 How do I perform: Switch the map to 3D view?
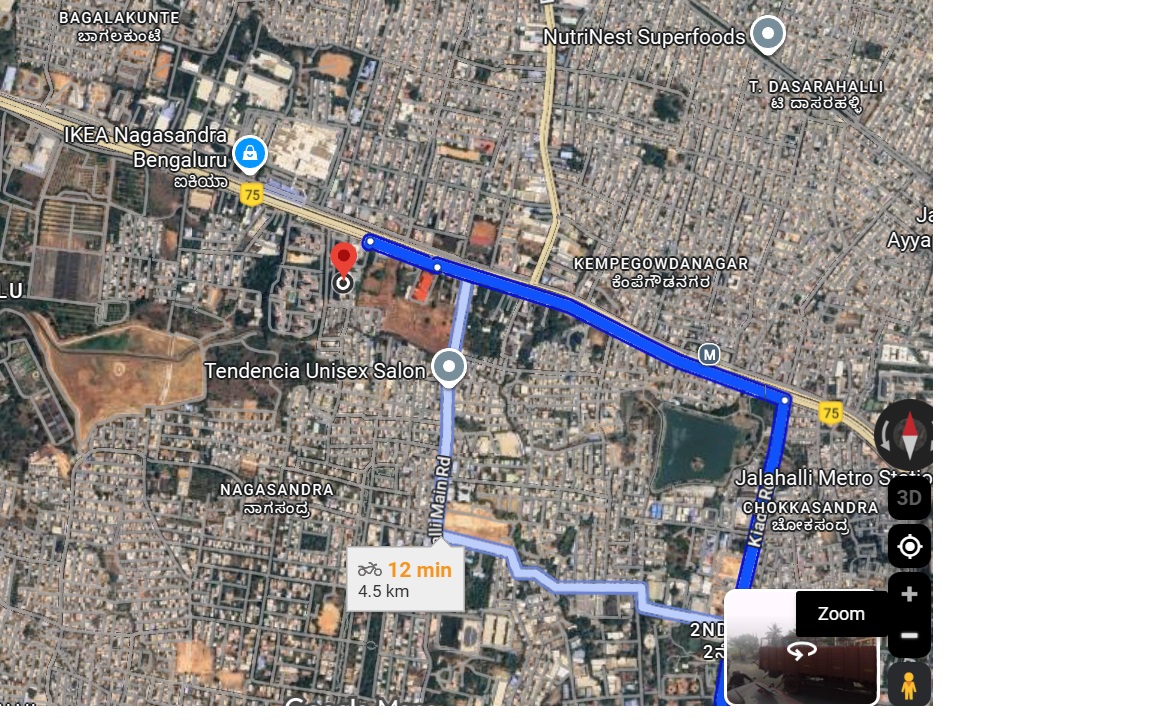point(909,498)
